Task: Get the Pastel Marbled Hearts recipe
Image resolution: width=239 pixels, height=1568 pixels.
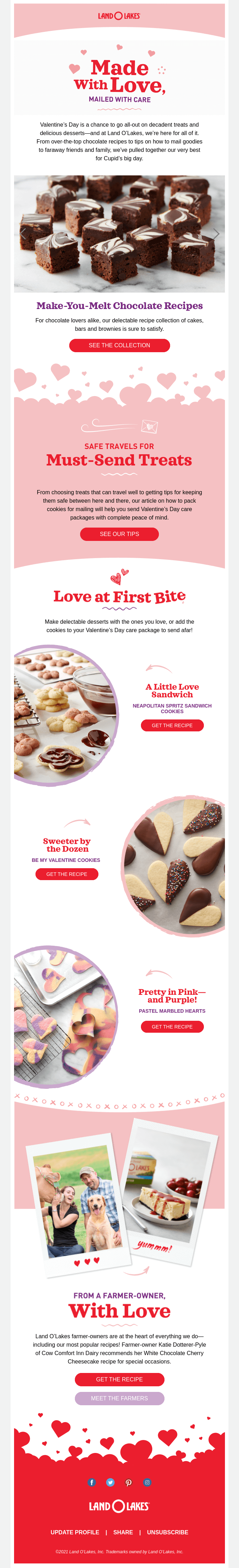Action: click(x=172, y=1026)
